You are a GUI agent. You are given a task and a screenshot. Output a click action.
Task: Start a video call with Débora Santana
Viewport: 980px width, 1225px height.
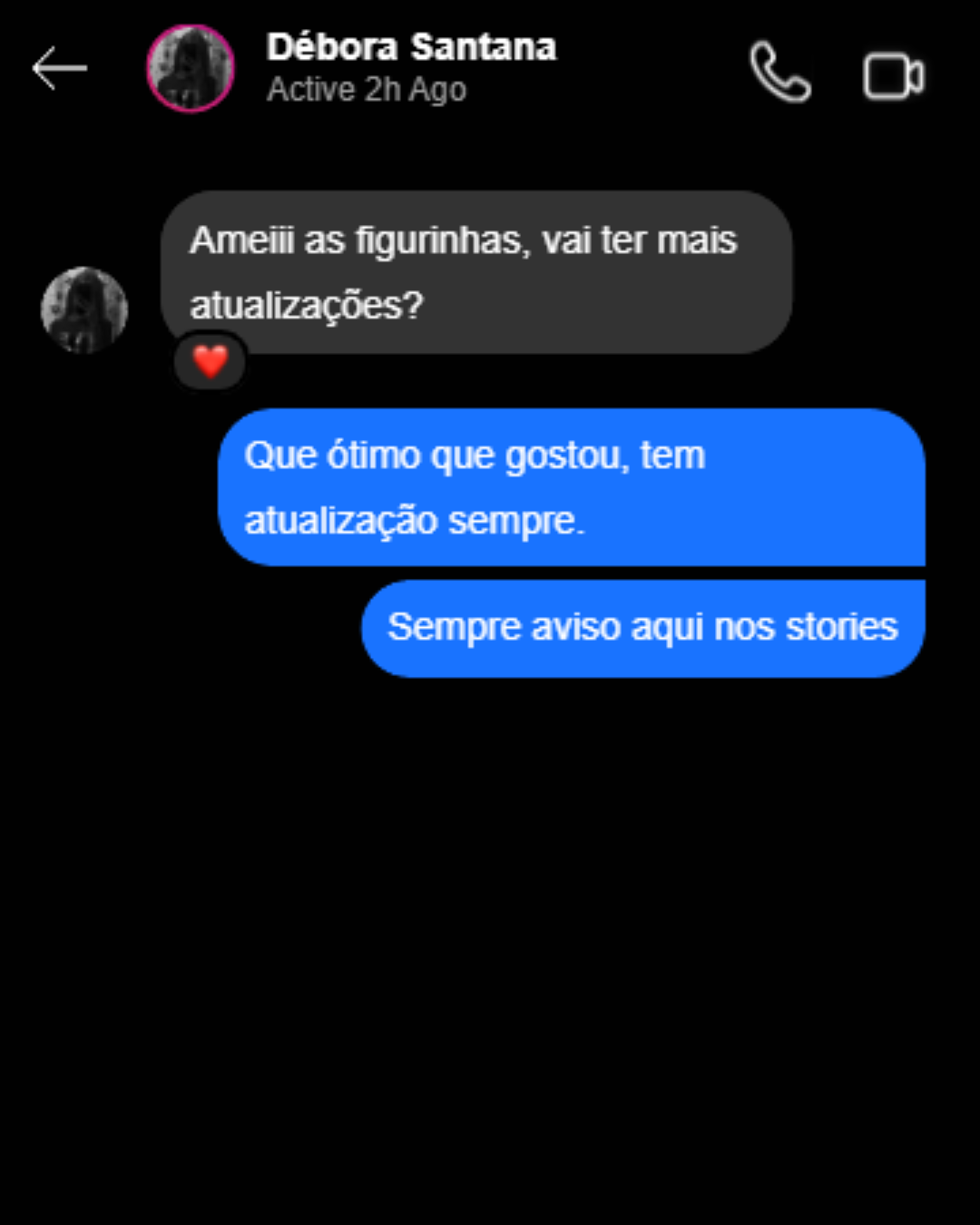tap(893, 75)
